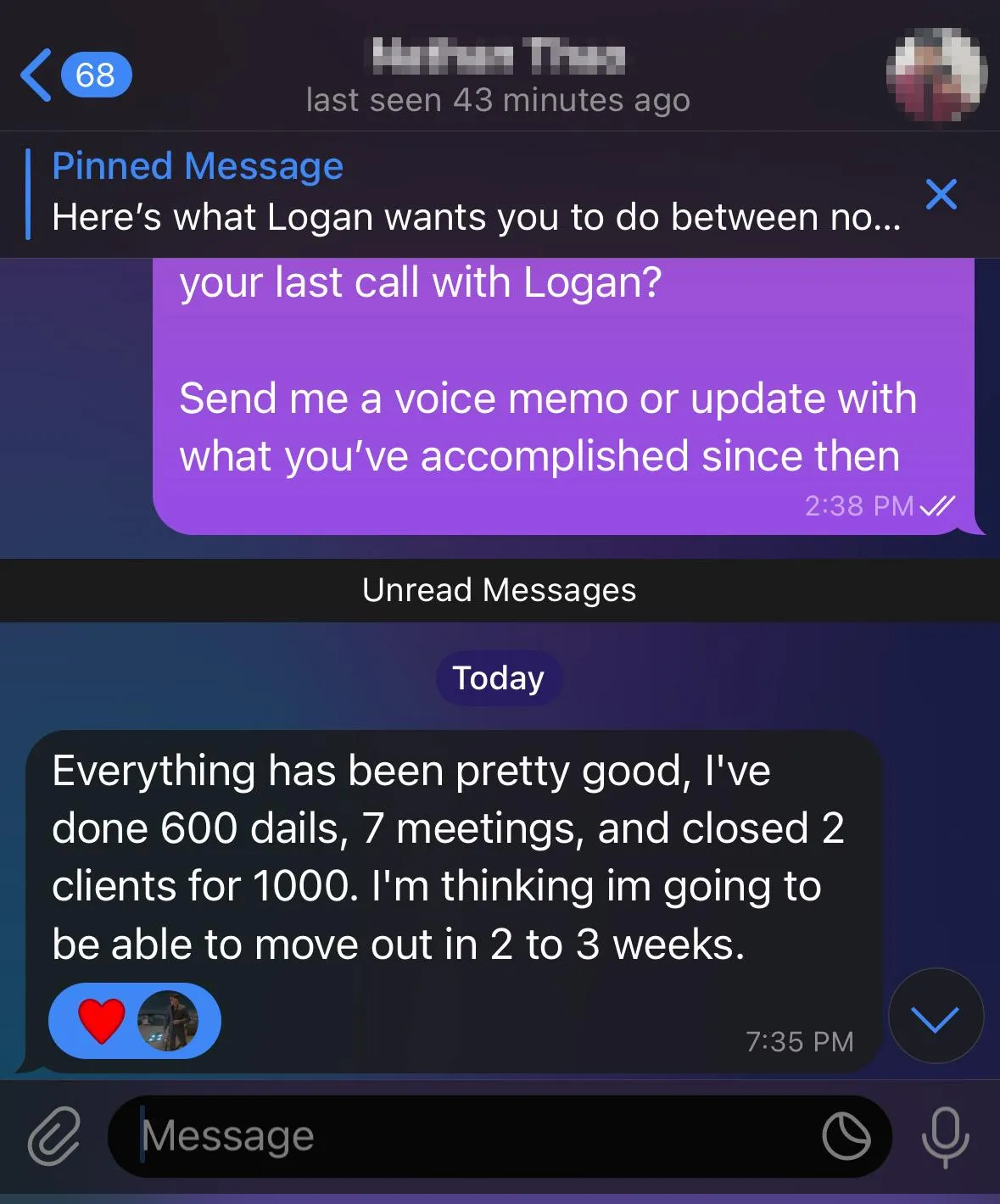Attach a file with the paperclip
1000x1204 pixels.
55,1136
